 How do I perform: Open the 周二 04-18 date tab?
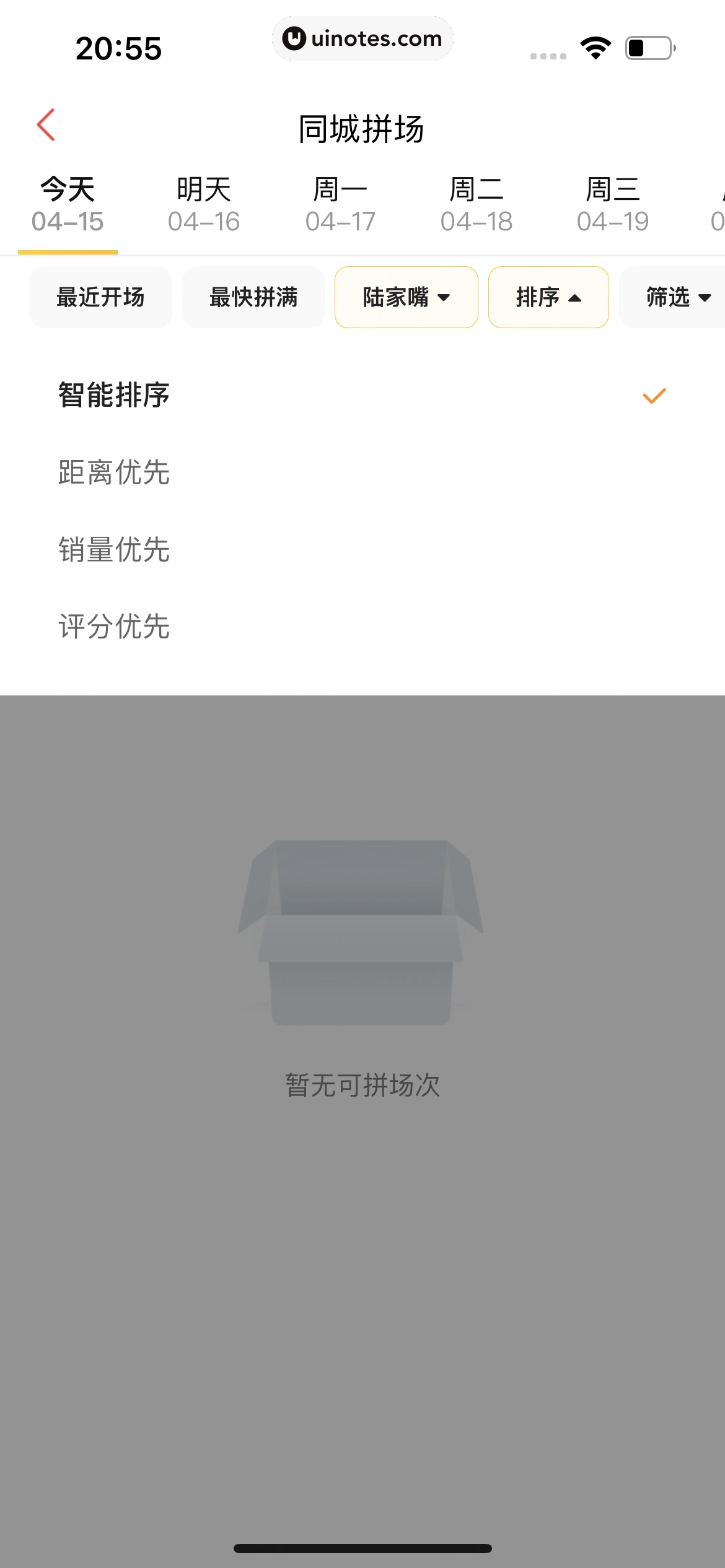click(476, 205)
